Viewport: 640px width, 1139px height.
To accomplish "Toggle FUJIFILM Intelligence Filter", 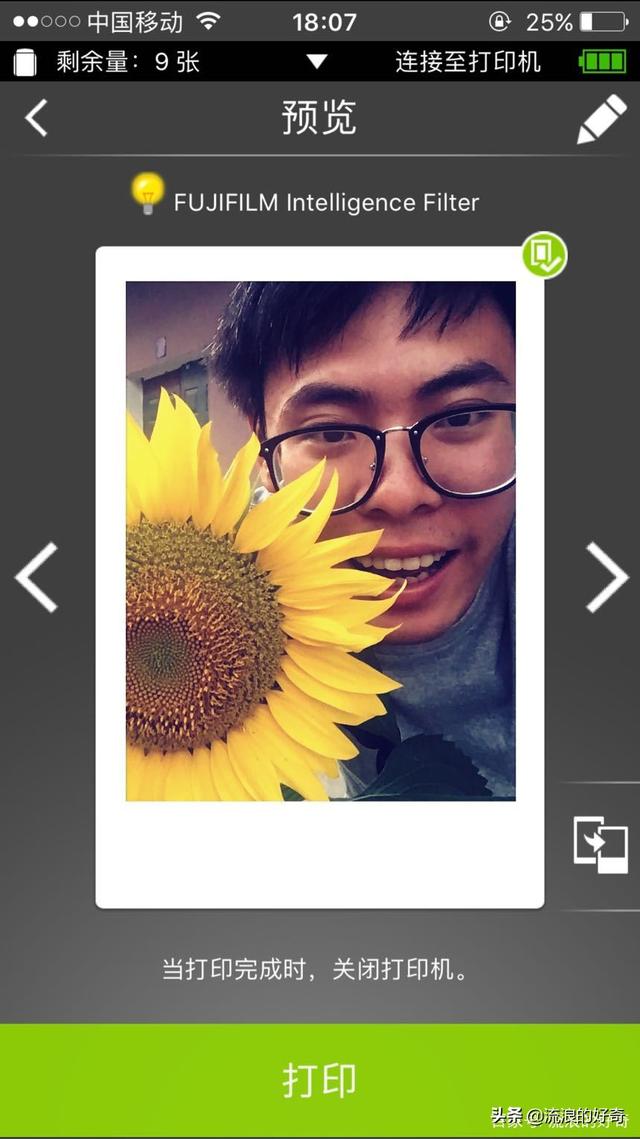I will click(148, 196).
